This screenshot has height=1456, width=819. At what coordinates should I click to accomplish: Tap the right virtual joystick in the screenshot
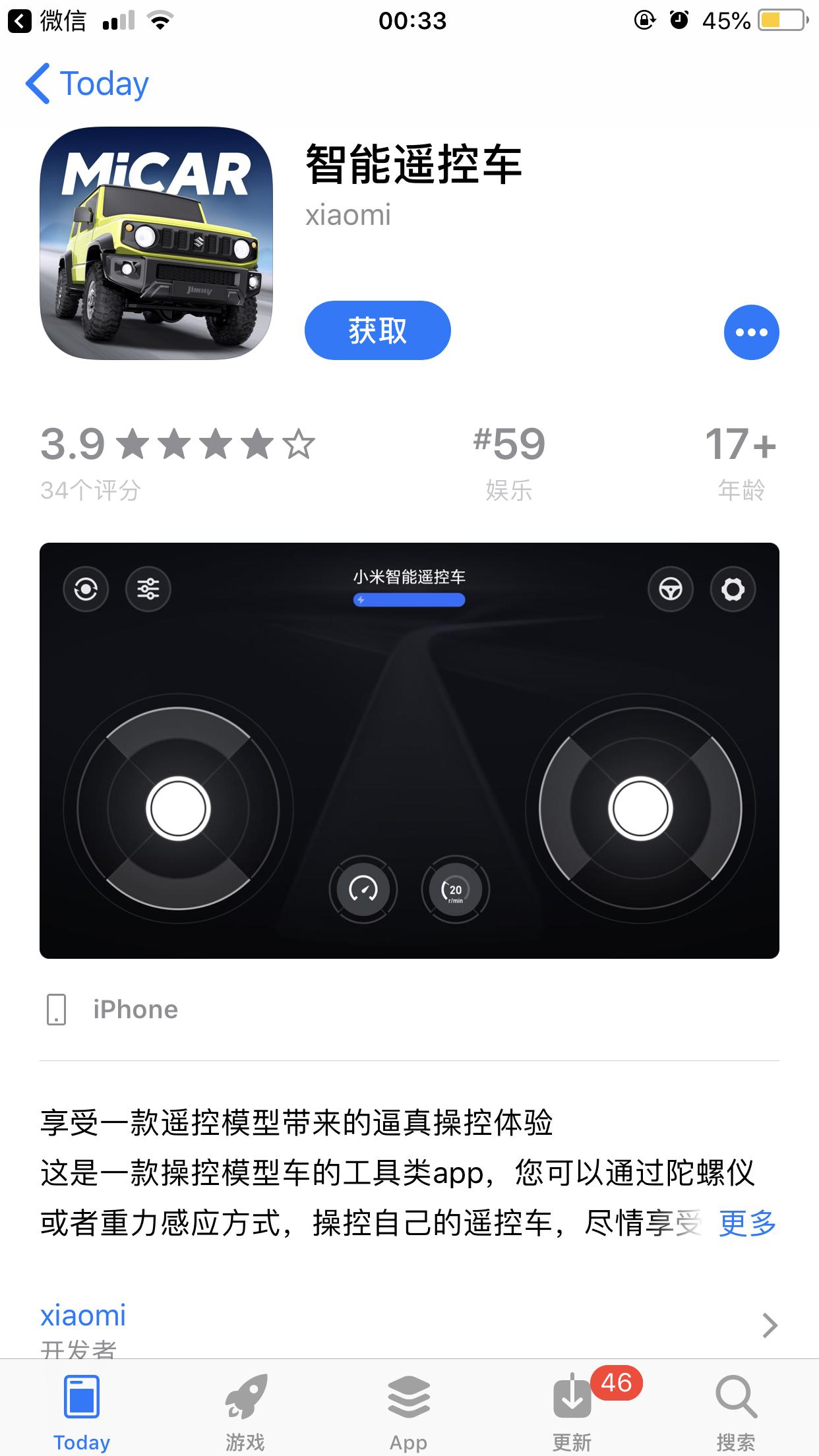tap(638, 810)
